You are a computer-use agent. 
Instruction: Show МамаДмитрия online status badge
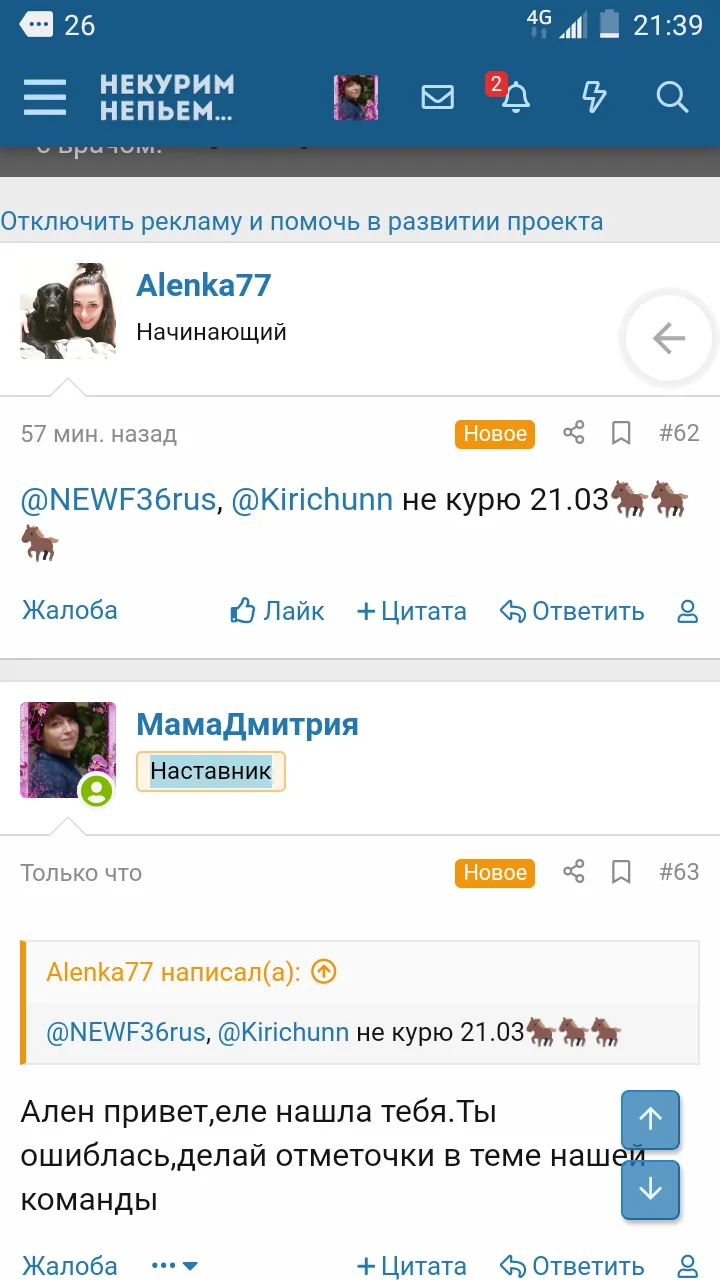tap(97, 791)
